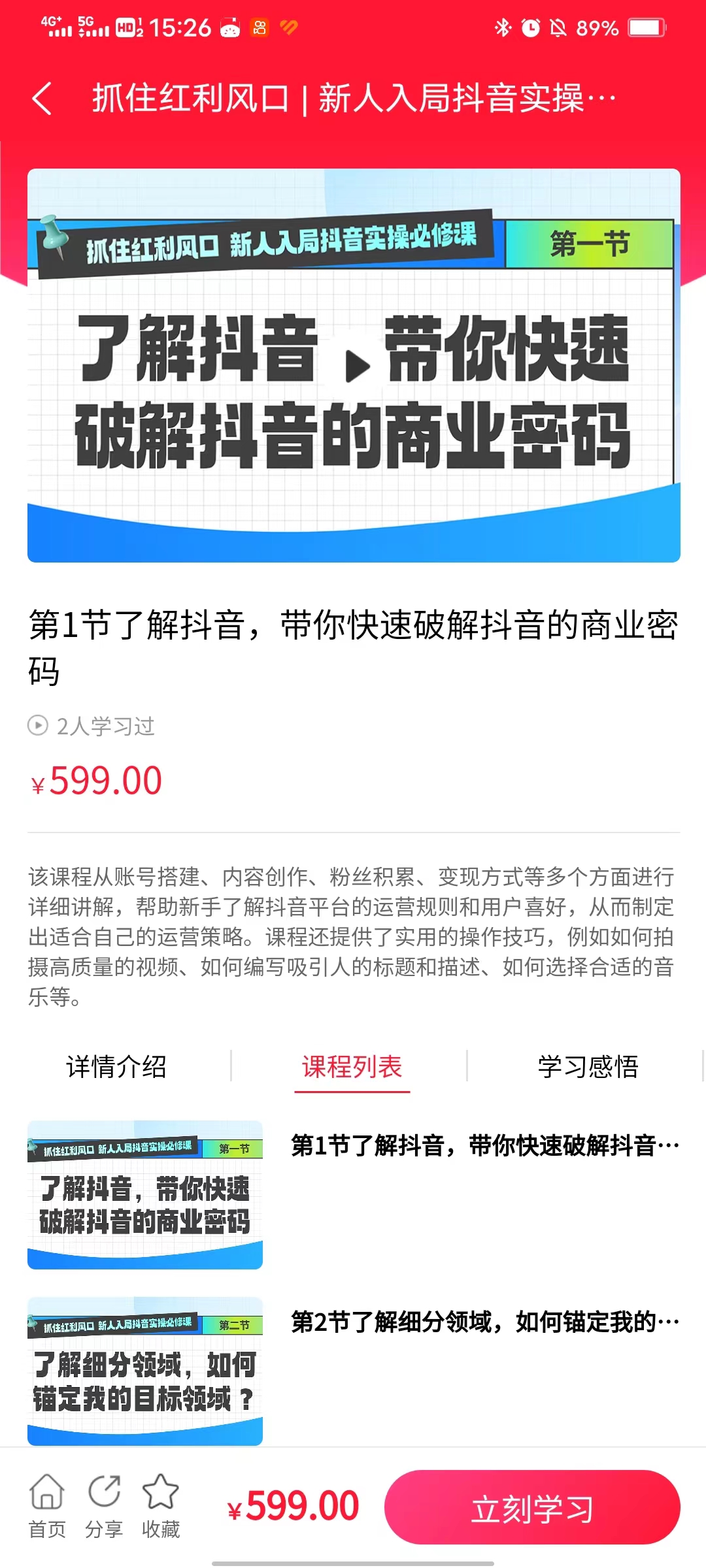Expand the truncated course title in header
The width and height of the screenshot is (706, 1568).
[353, 97]
